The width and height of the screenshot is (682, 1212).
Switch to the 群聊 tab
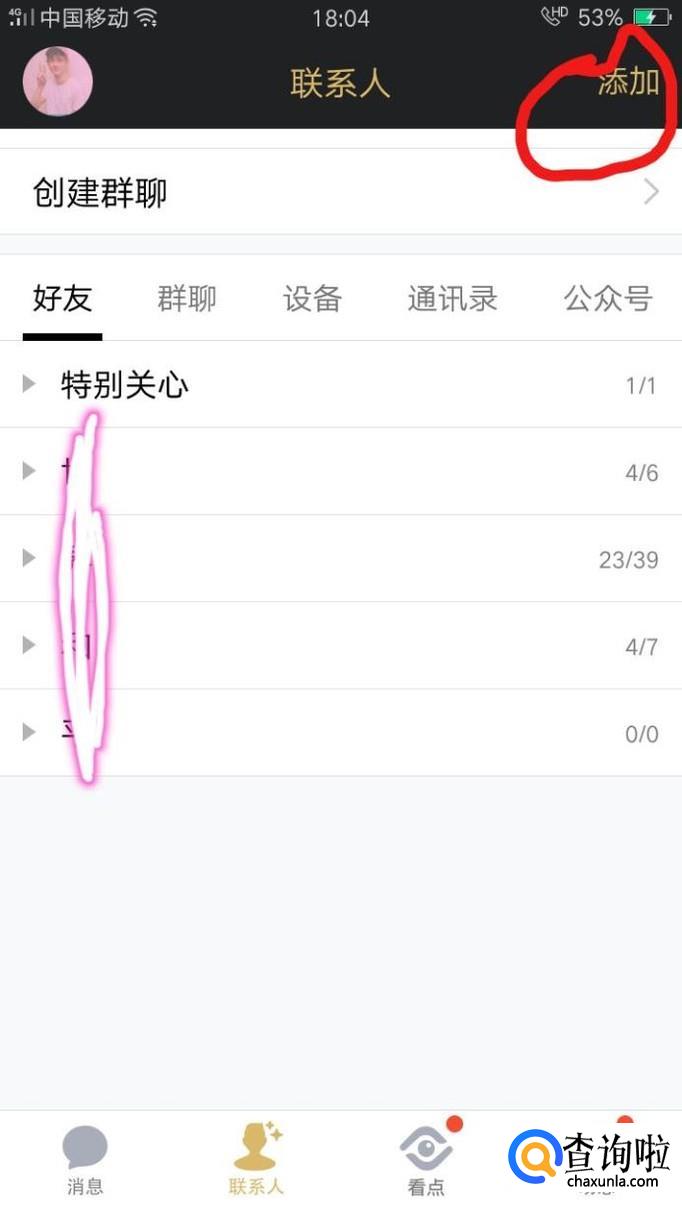(187, 298)
